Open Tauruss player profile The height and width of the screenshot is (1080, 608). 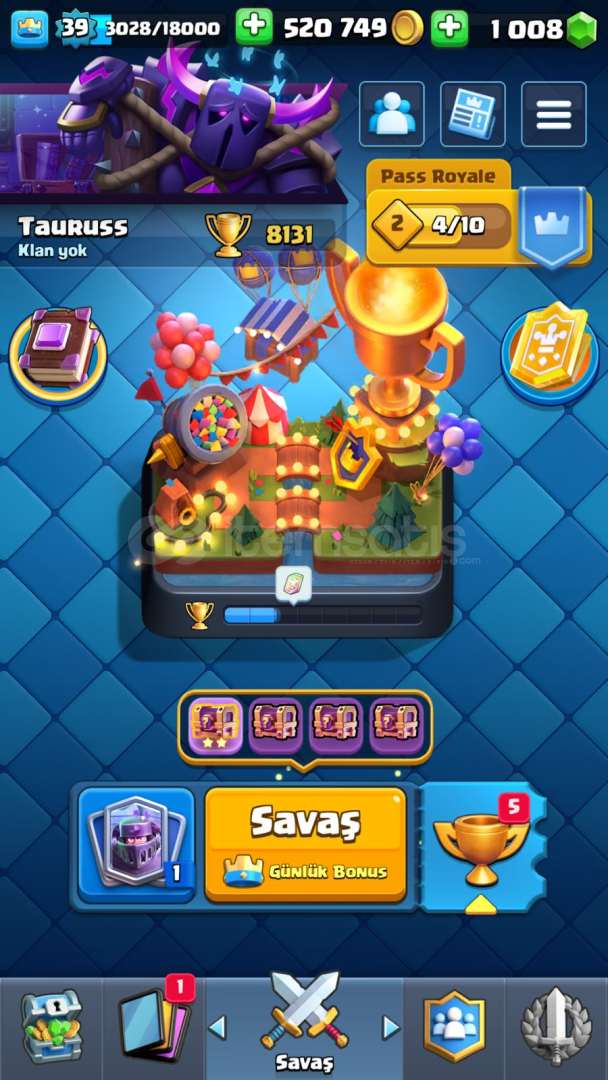click(x=73, y=227)
